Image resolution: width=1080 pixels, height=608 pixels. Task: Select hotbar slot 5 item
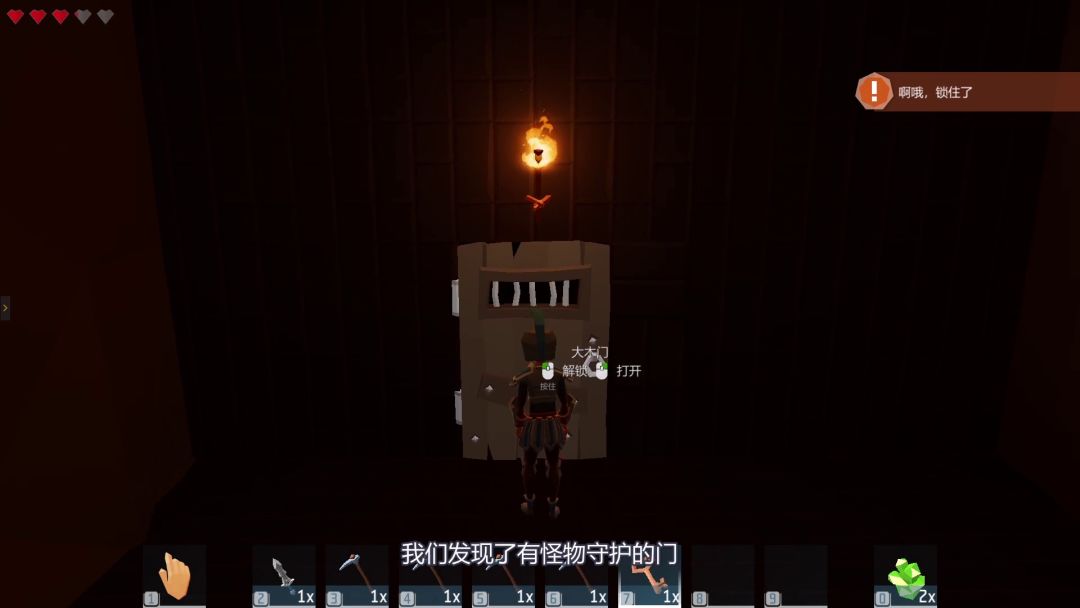pos(503,580)
